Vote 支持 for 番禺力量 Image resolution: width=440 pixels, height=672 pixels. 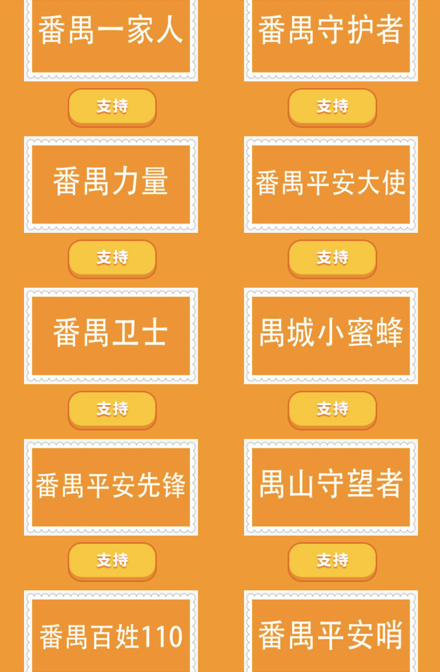click(112, 258)
